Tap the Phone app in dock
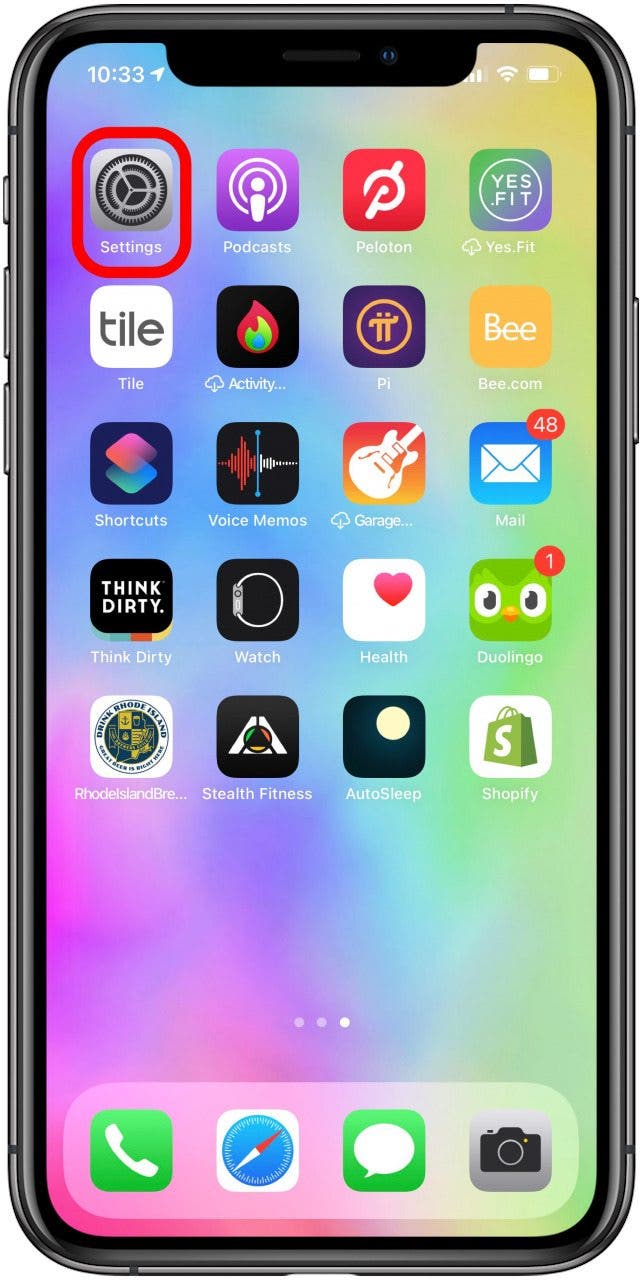 pyautogui.click(x=131, y=1150)
